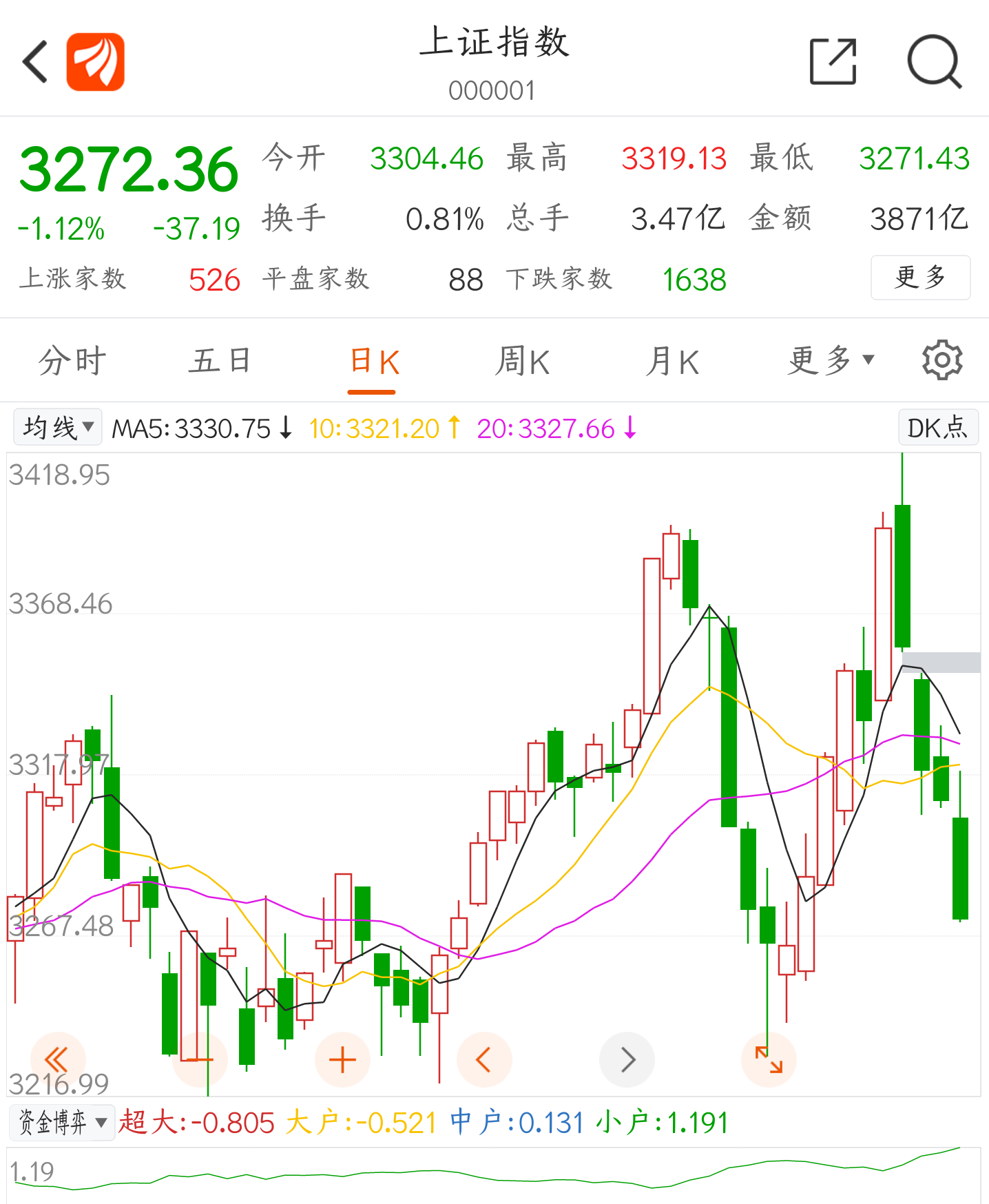Jump to earliest data with double-left arrow
Image resolution: width=989 pixels, height=1204 pixels.
(x=58, y=1059)
